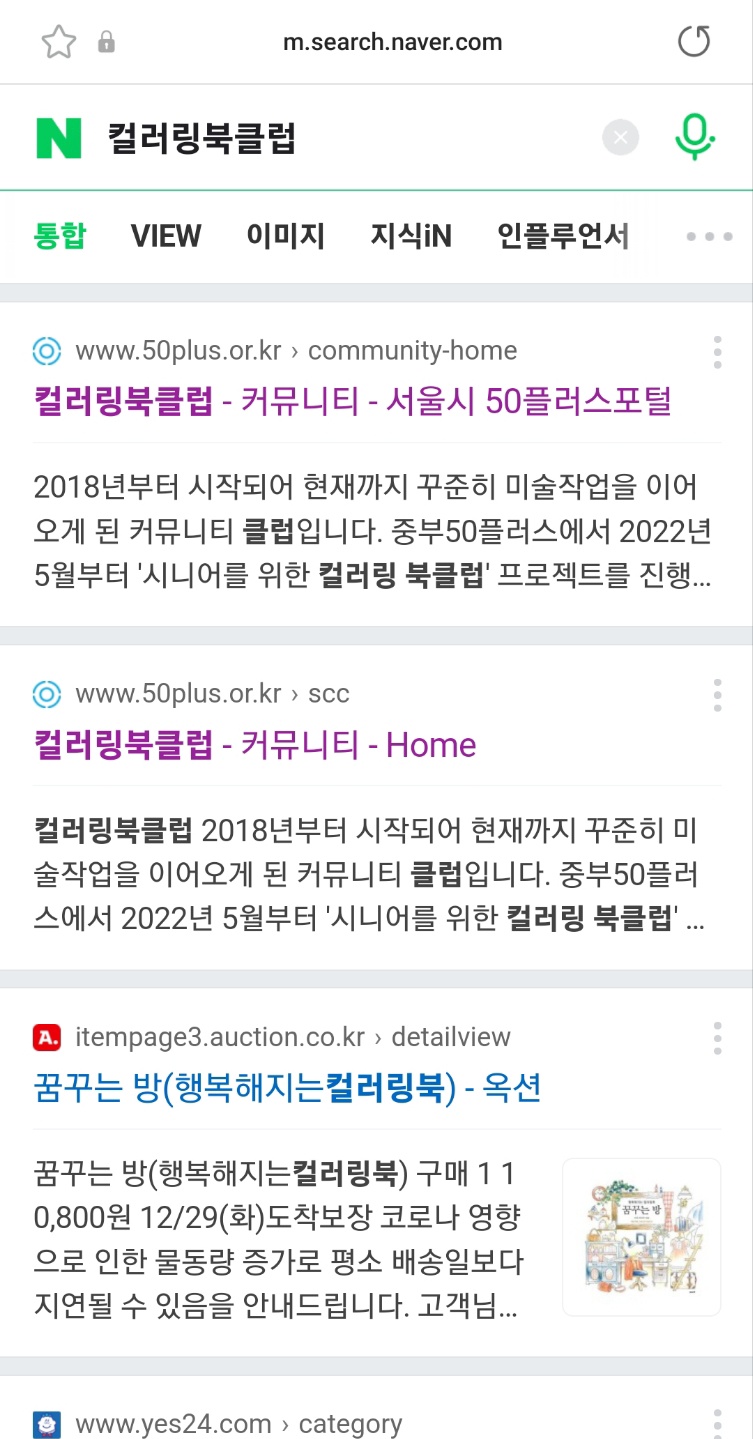Viewport: 753px width, 1439px height.
Task: Tap the green voice search microphone icon
Action: pyautogui.click(x=694, y=137)
